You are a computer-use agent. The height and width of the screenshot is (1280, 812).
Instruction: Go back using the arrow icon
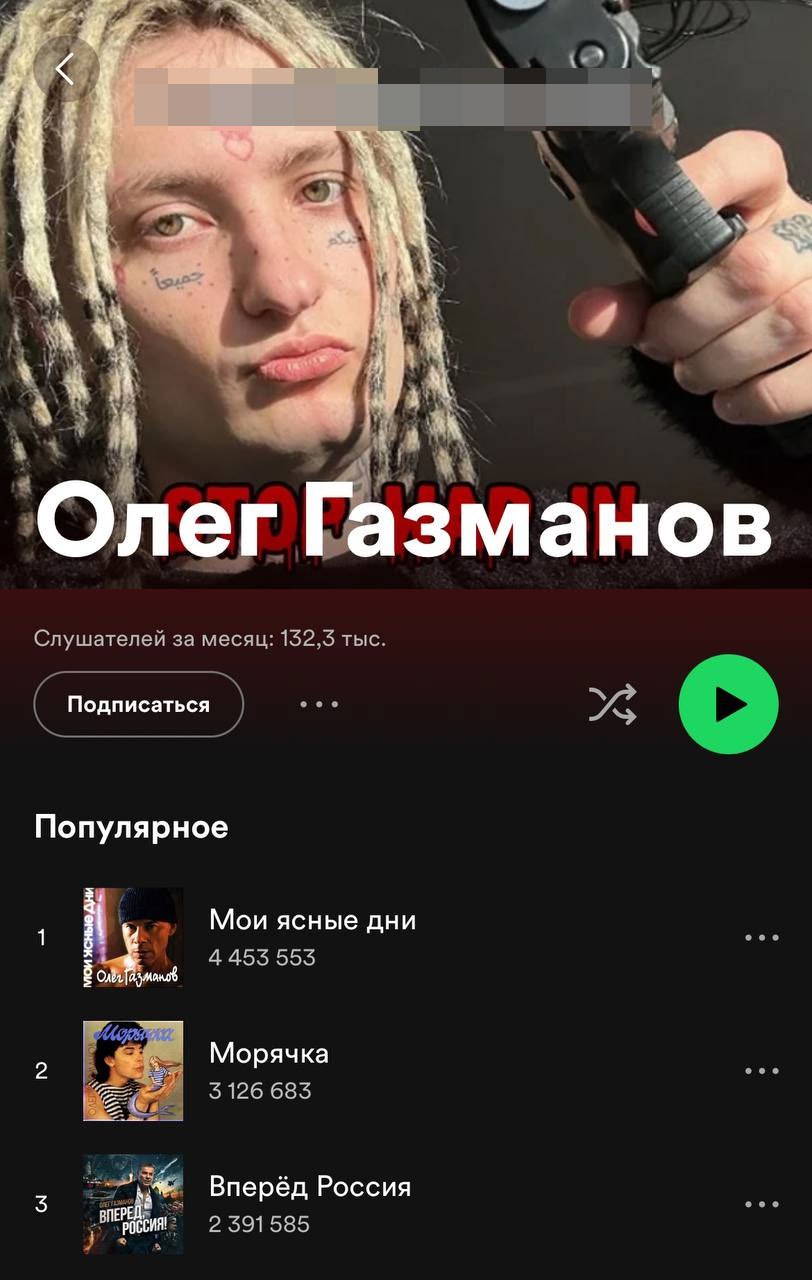pos(66,70)
